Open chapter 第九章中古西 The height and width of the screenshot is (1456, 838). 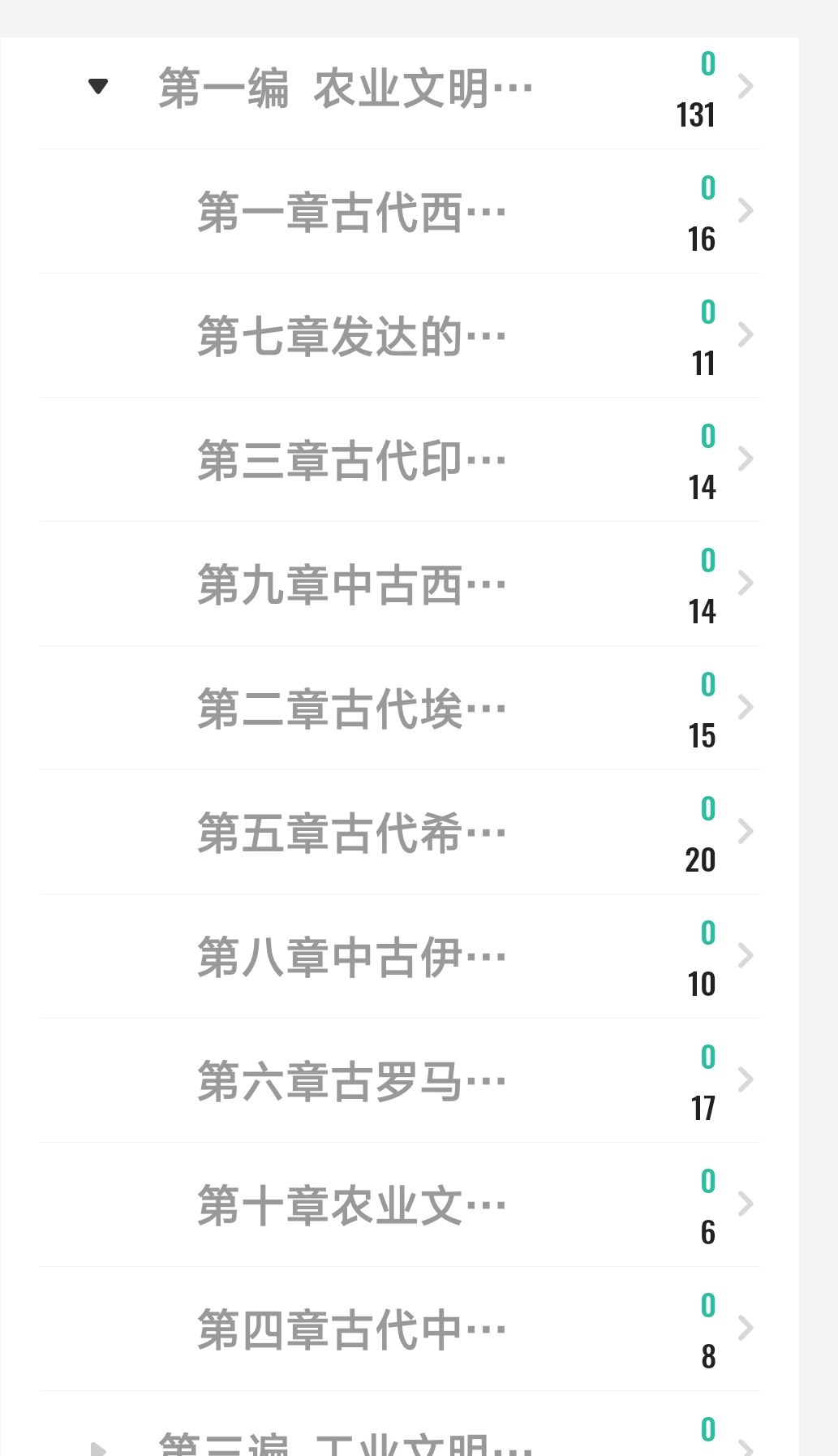pyautogui.click(x=399, y=584)
